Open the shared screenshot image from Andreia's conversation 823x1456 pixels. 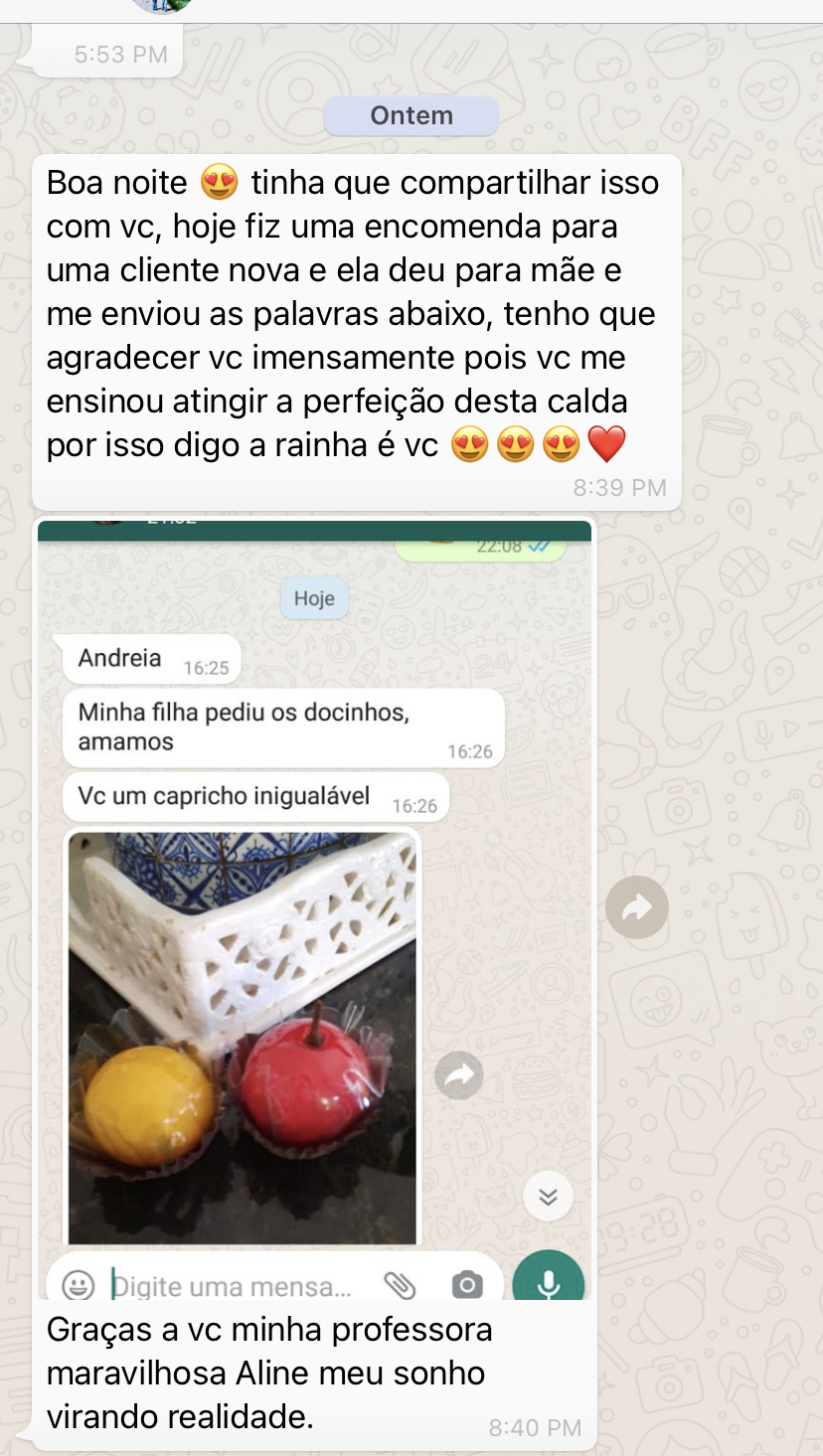[314, 894]
